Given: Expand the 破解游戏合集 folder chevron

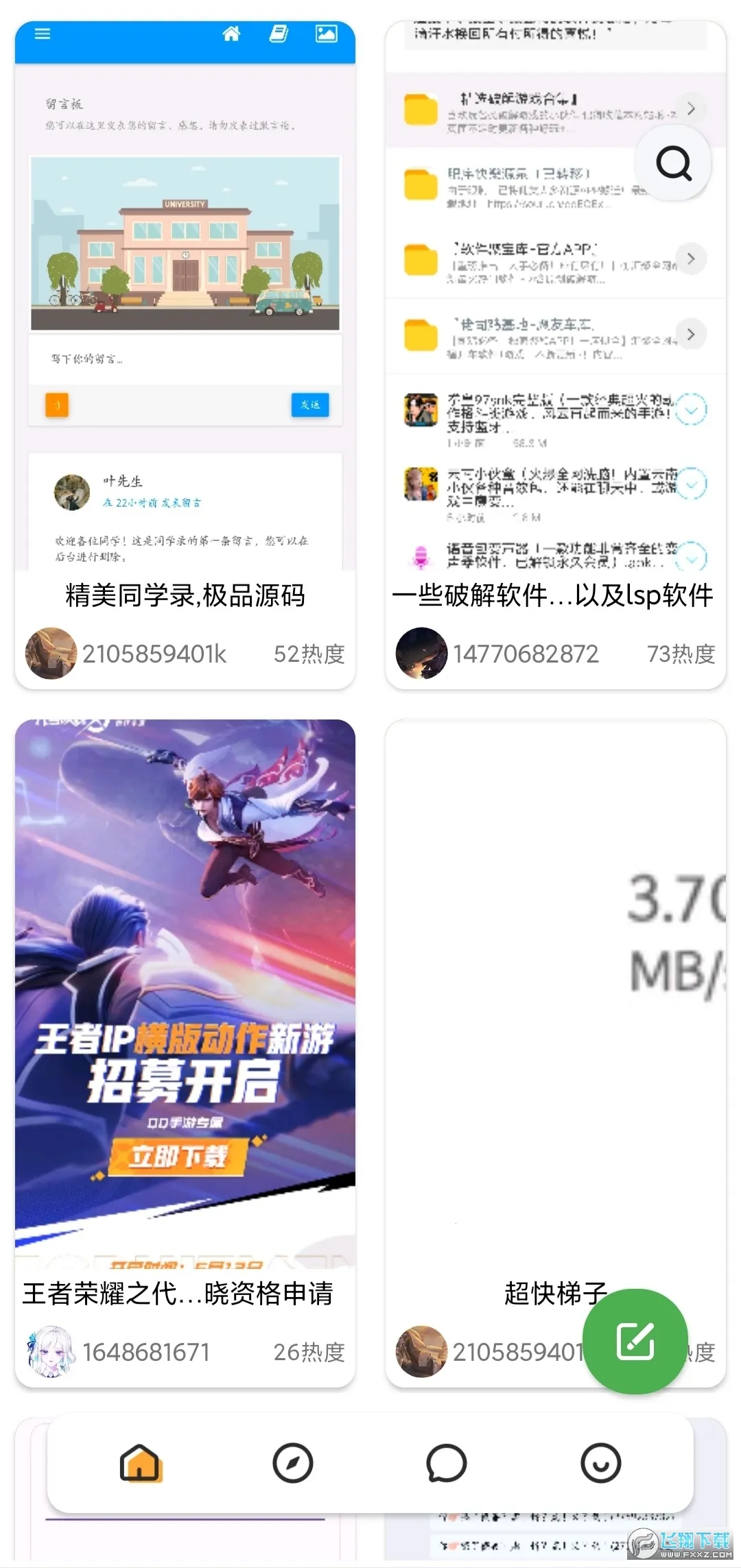Looking at the screenshot, I should tap(691, 108).
